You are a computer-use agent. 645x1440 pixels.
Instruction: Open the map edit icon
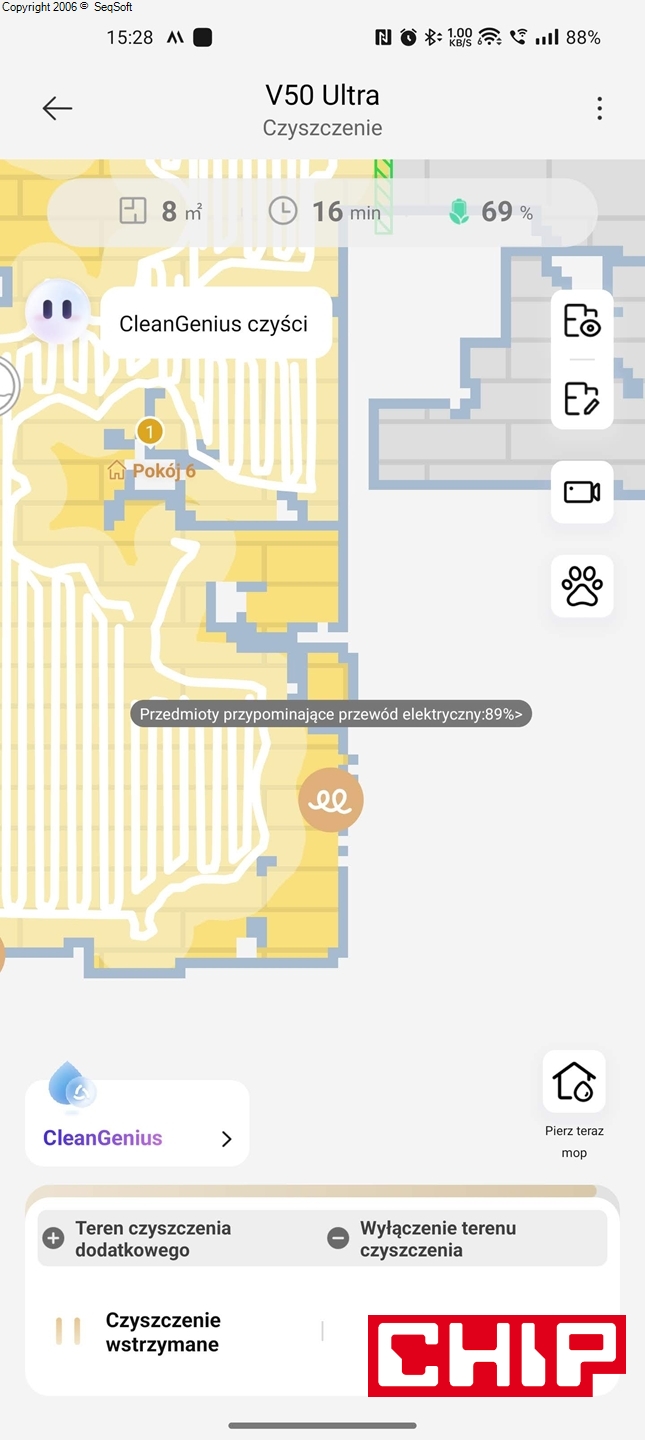pos(582,397)
